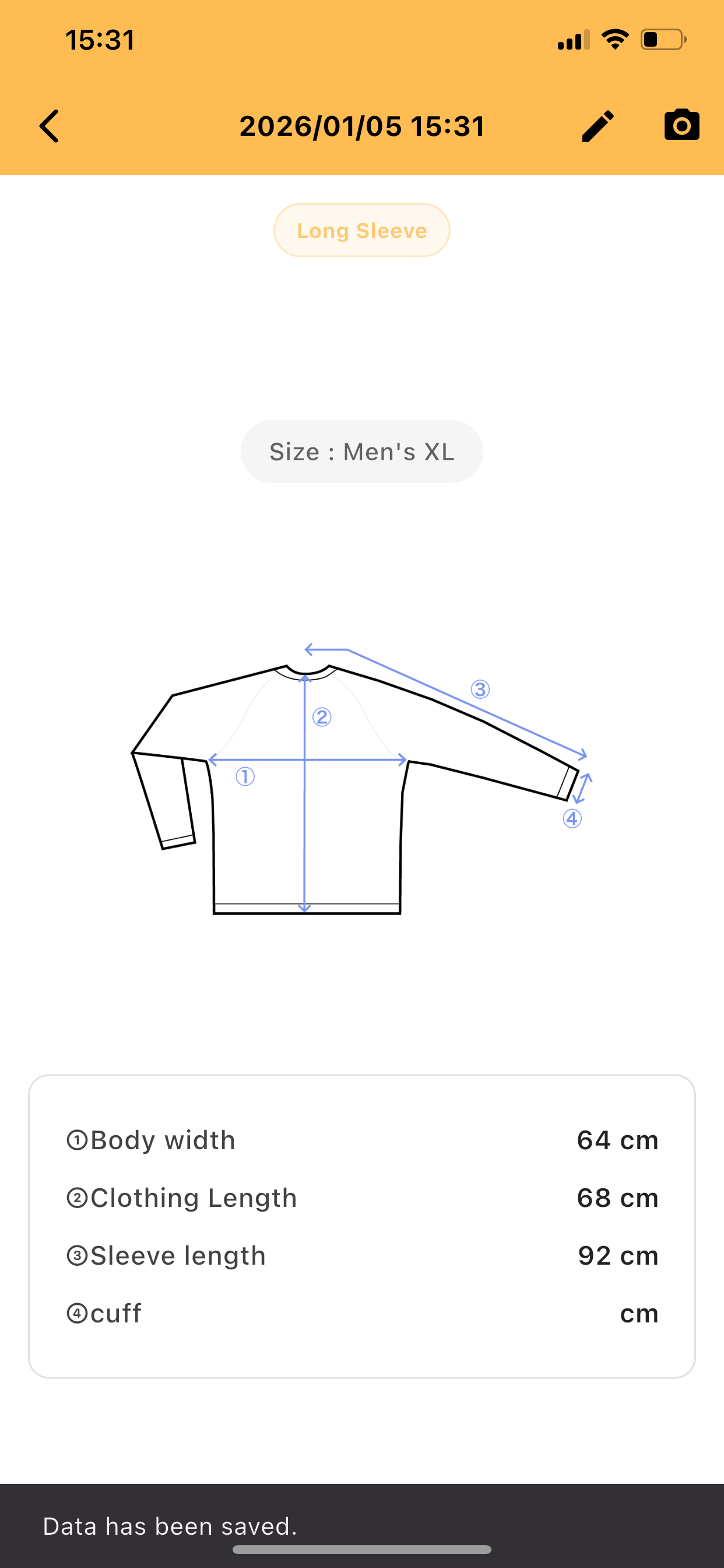Go back using the top-left arrow
Screen dimensions: 724x1568
50,126
